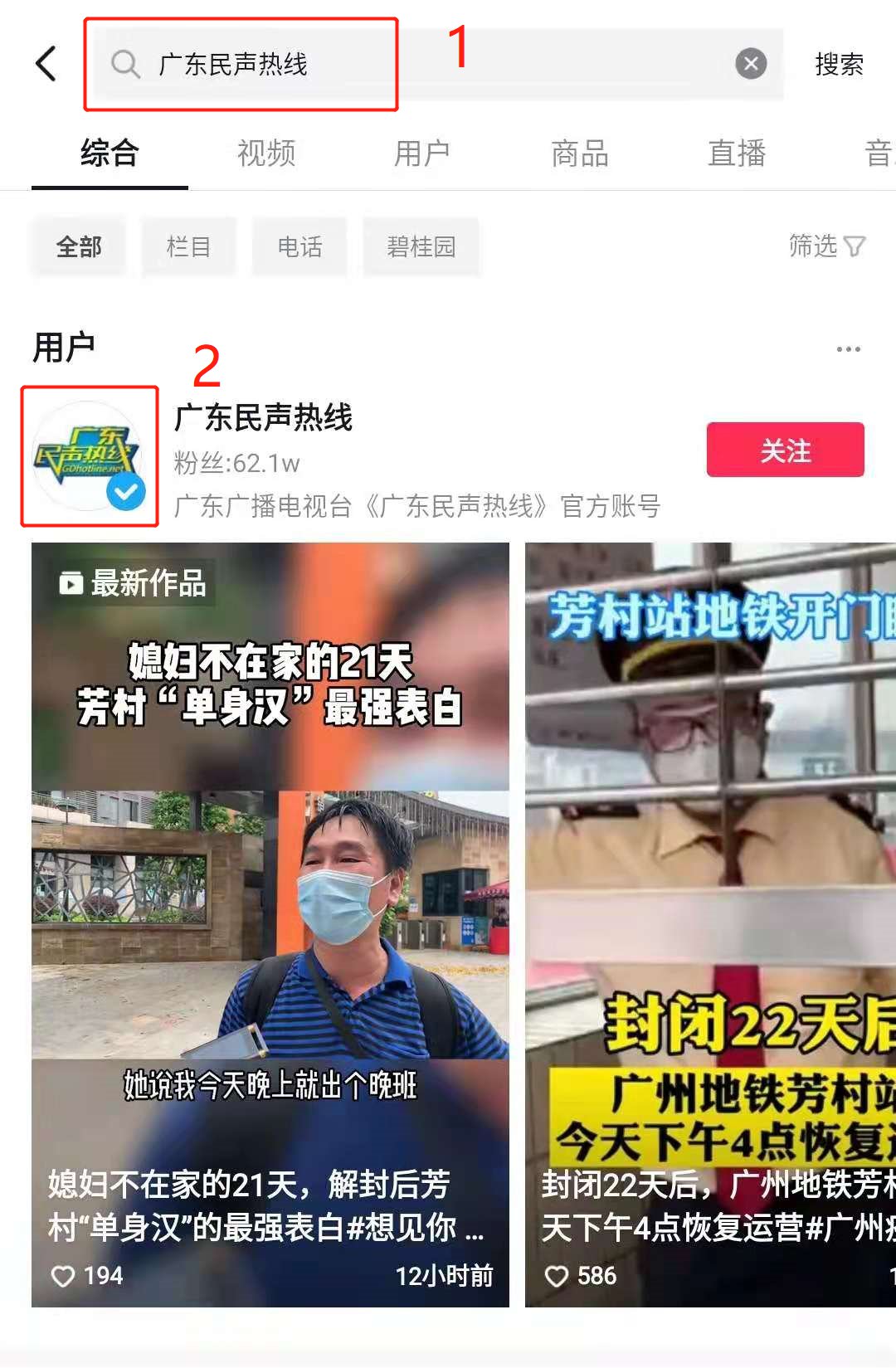This screenshot has width=896, height=1368.
Task: Open the 广东民声热线 profile avatar
Action: coord(89,456)
